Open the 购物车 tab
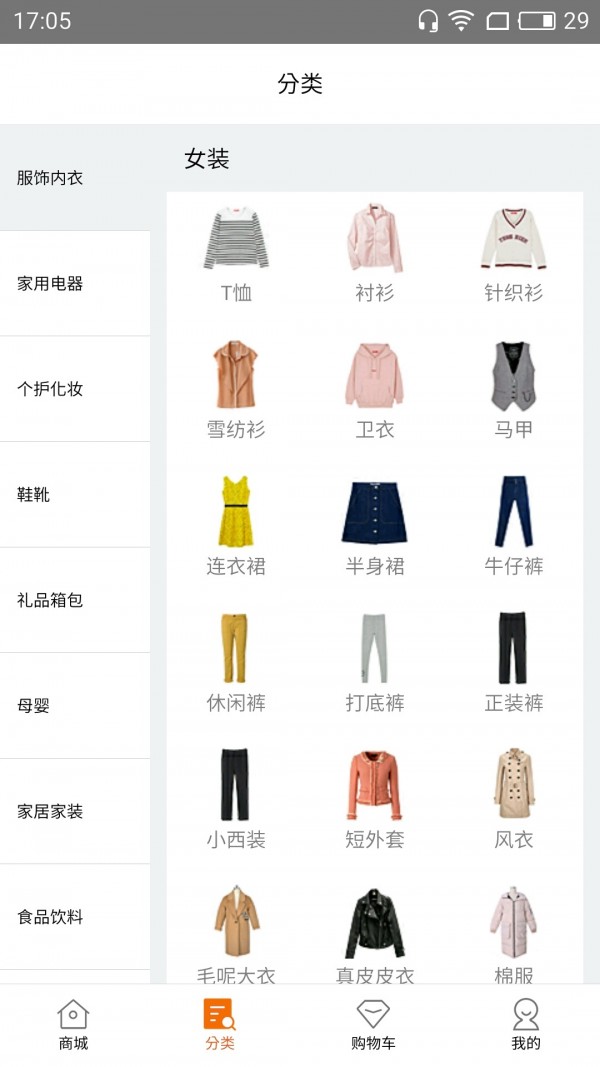600x1067 pixels. click(x=373, y=1025)
